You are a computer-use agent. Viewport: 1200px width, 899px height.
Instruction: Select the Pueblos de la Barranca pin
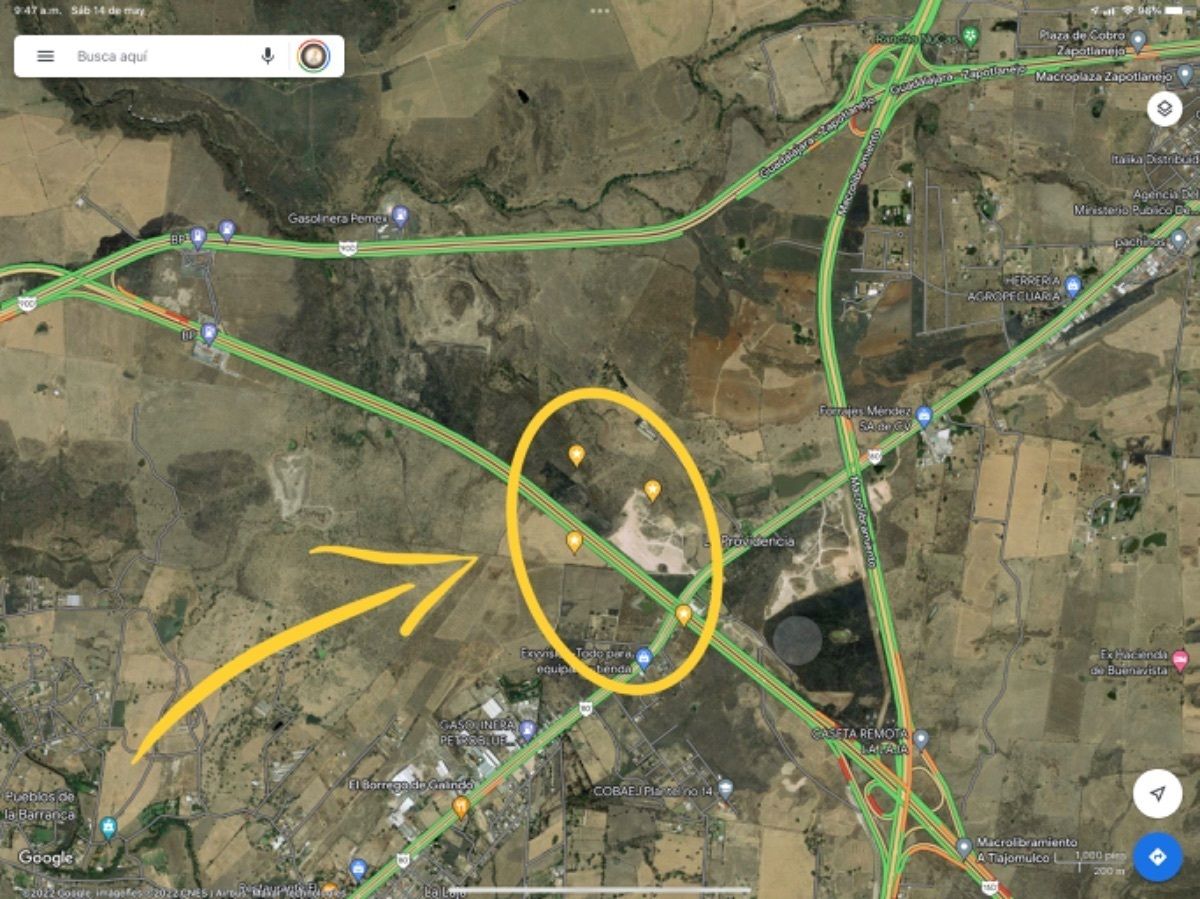pyautogui.click(x=108, y=828)
